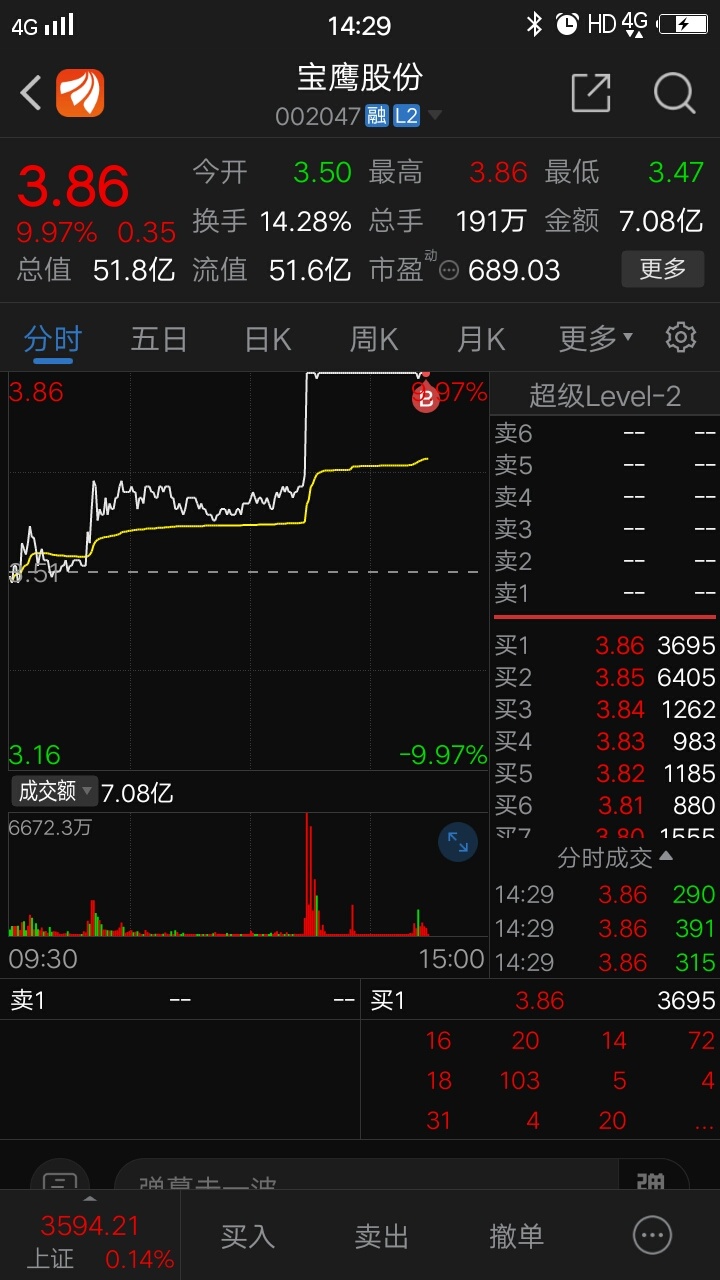The height and width of the screenshot is (1280, 720).
Task: Open the more options circle icon
Action: pyautogui.click(x=653, y=1236)
